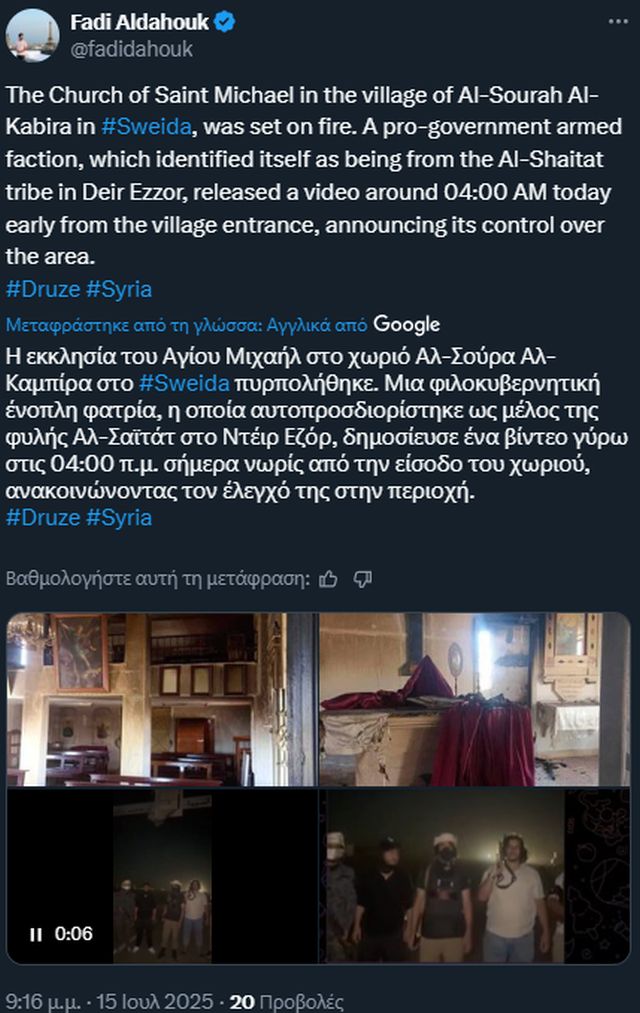
Task: Open the #Druze hashtag in English text
Action: pos(42,289)
